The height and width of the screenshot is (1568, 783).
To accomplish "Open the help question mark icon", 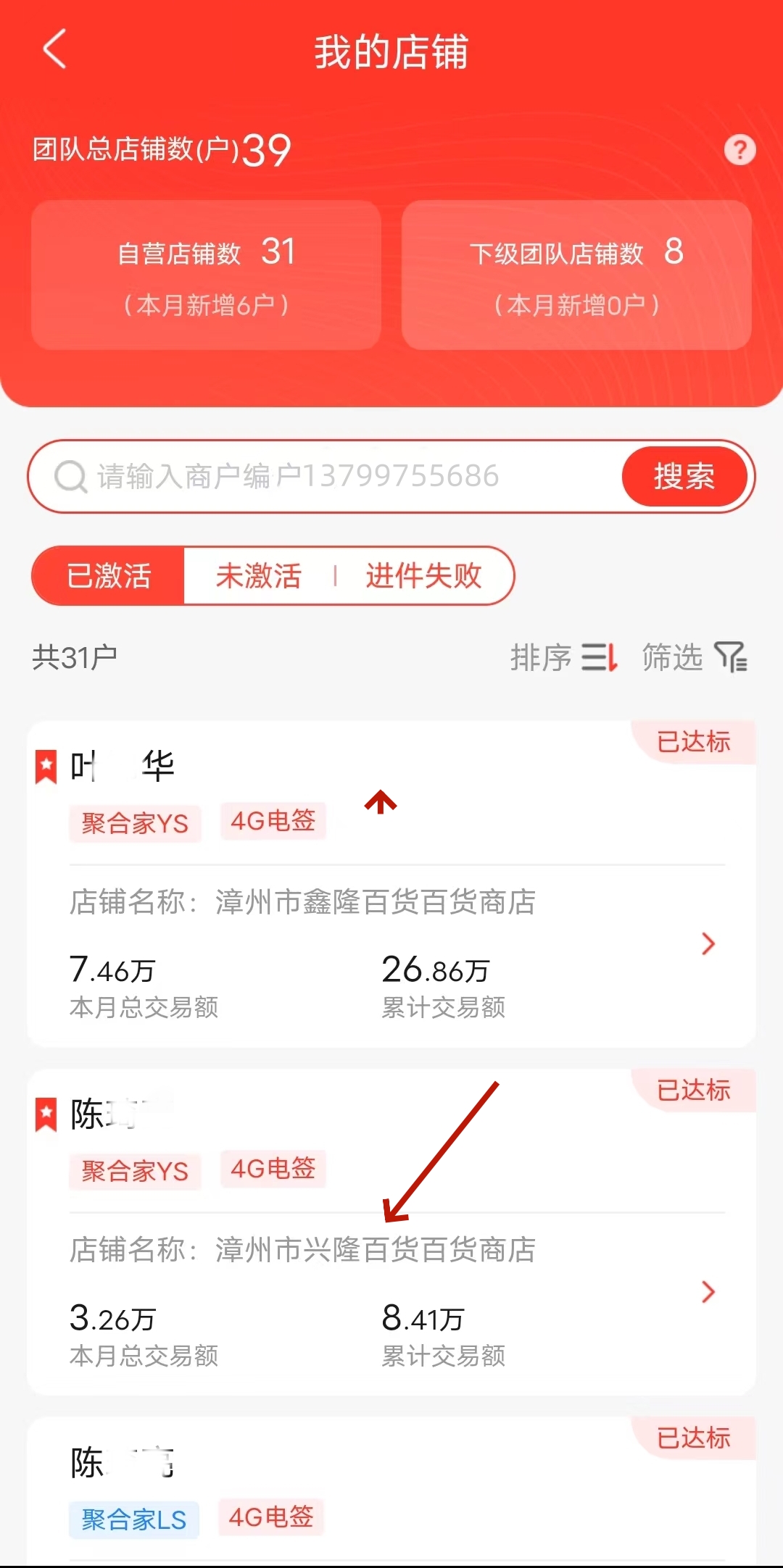I will pyautogui.click(x=739, y=150).
